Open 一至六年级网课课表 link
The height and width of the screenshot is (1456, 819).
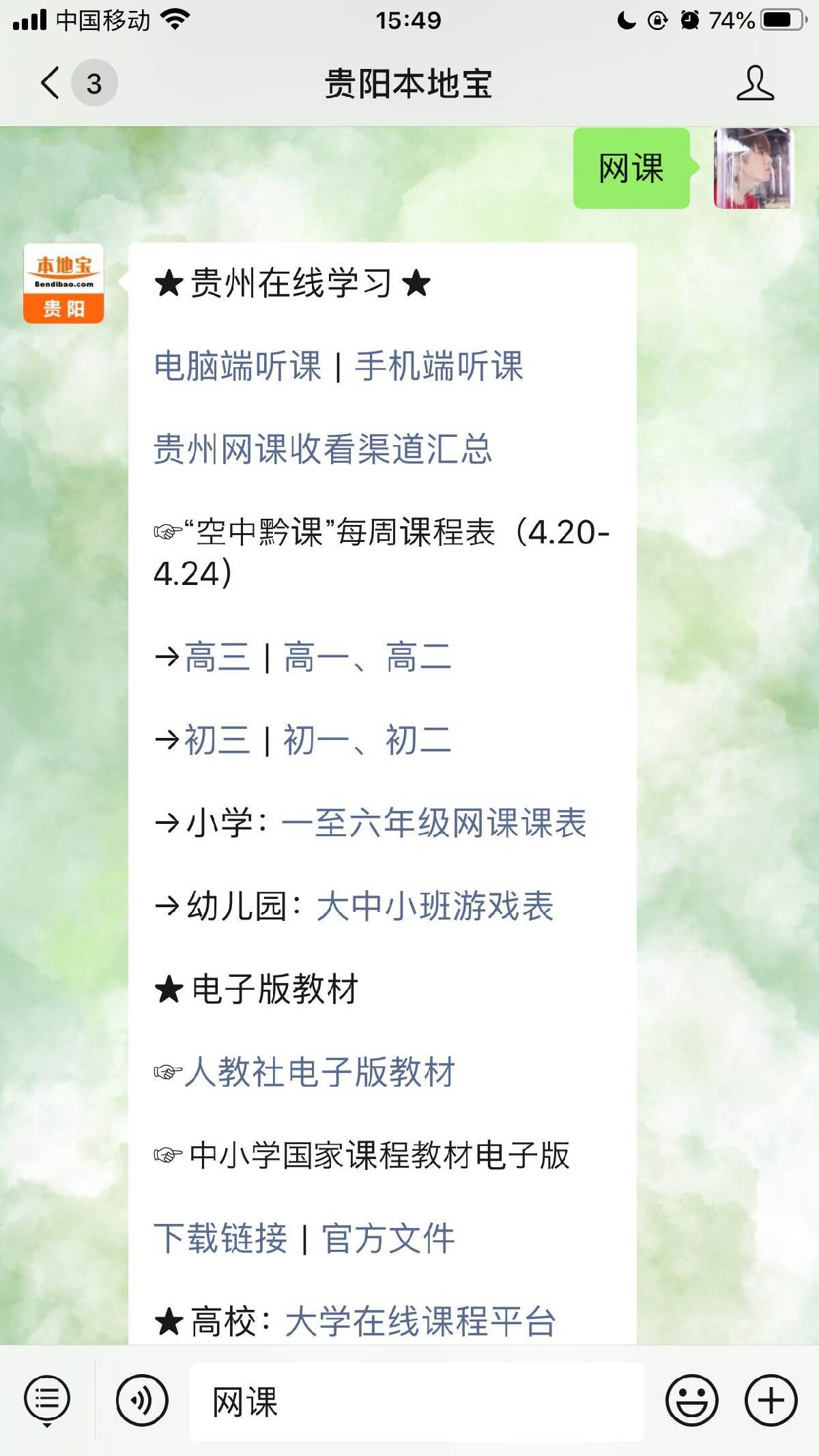pos(433,823)
